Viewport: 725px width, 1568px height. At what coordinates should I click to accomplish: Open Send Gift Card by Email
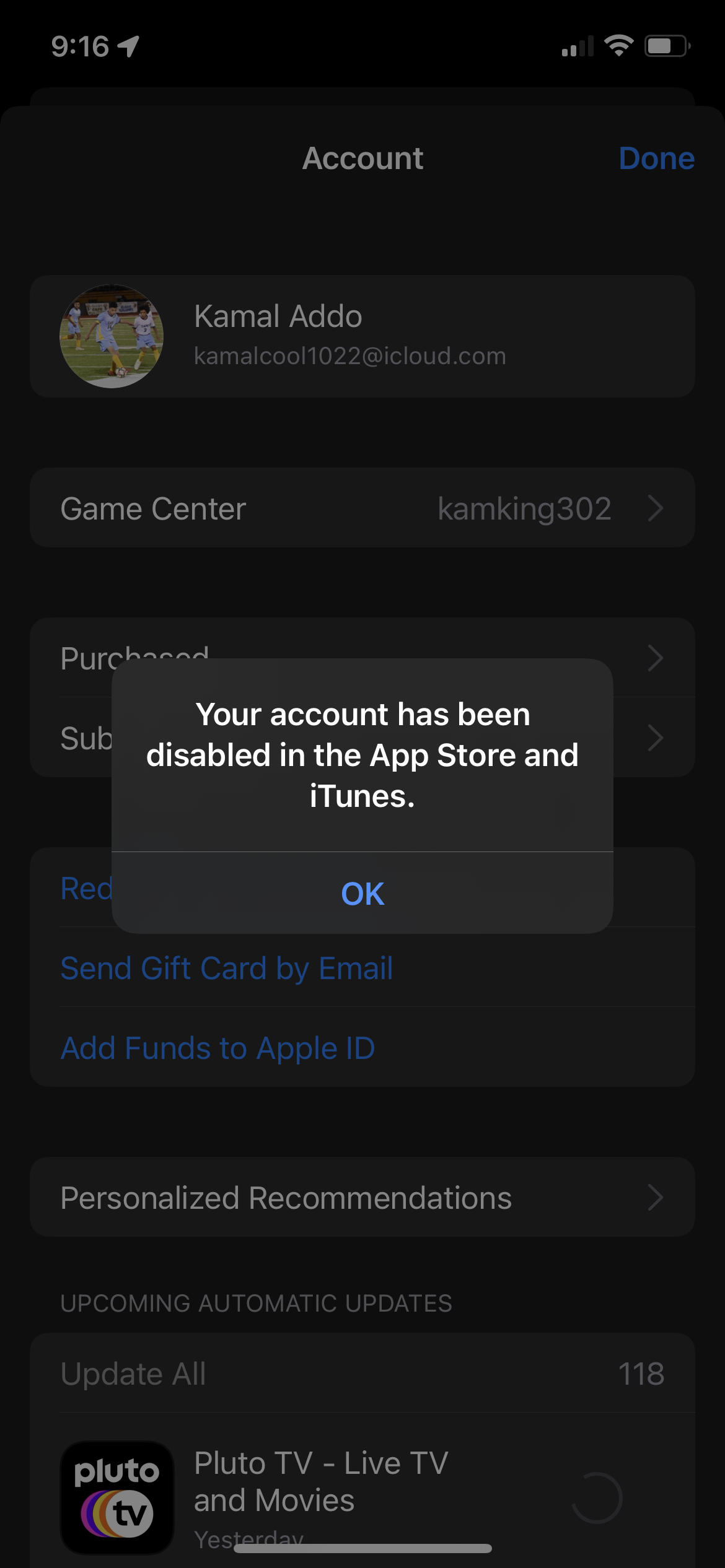pyautogui.click(x=227, y=968)
